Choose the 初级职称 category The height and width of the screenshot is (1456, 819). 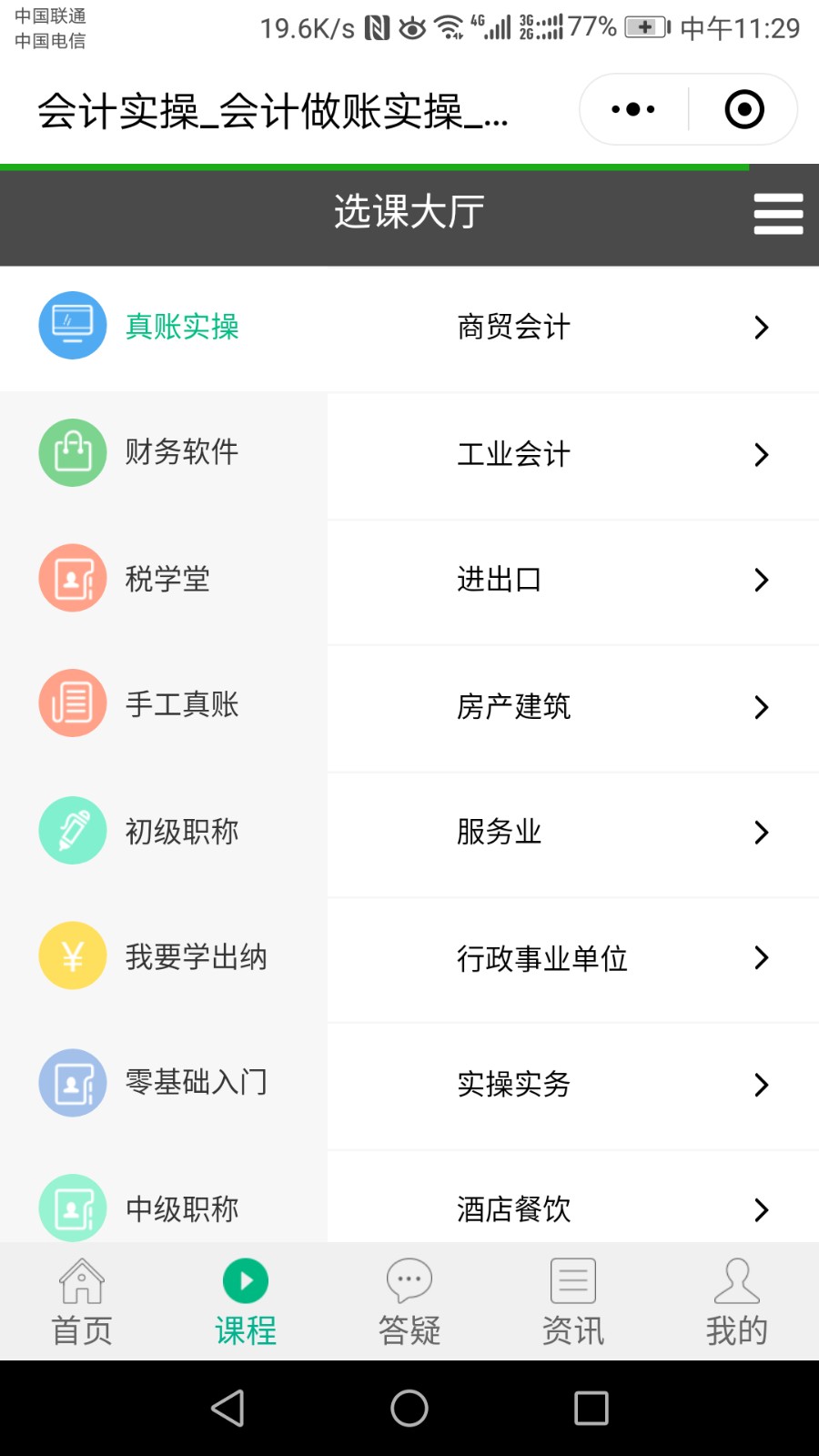click(x=164, y=830)
